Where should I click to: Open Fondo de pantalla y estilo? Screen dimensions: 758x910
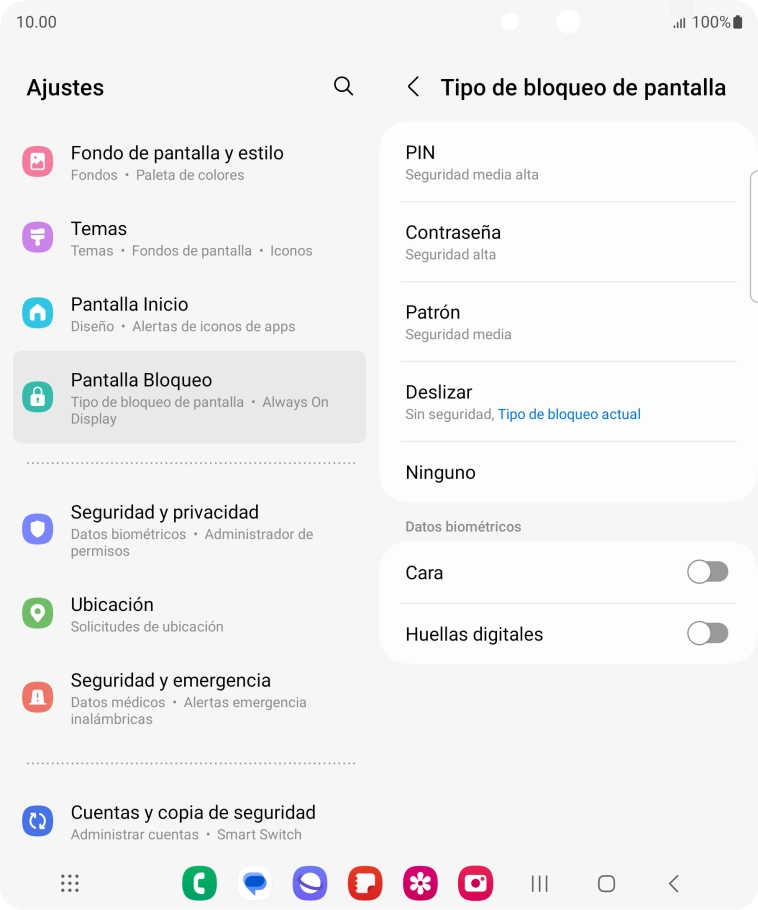tap(189, 162)
